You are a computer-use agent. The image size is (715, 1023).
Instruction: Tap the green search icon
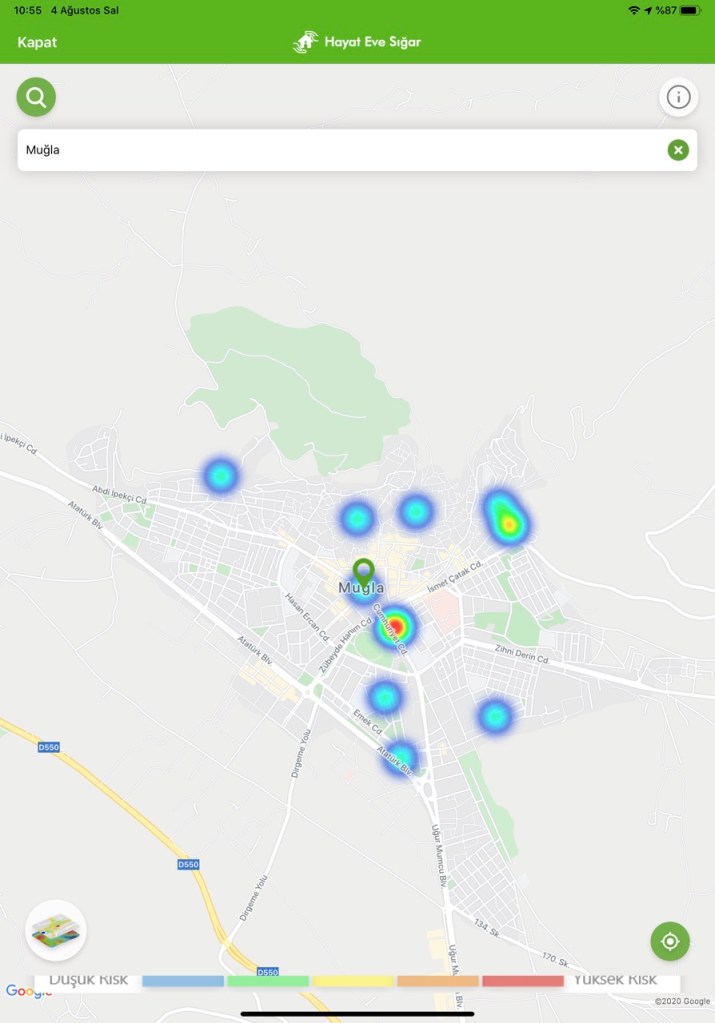pyautogui.click(x=36, y=97)
